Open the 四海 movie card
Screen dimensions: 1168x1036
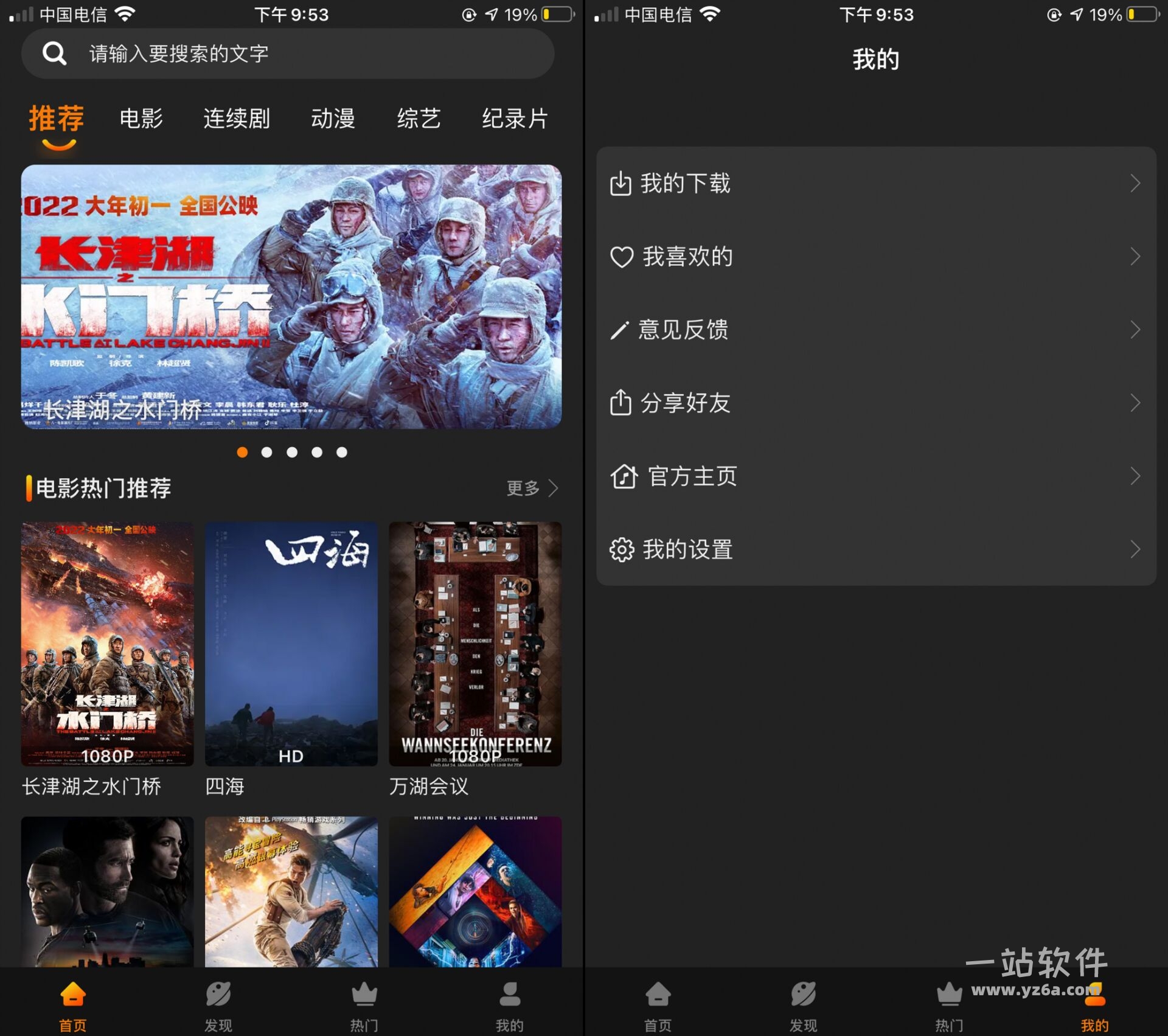coord(291,644)
